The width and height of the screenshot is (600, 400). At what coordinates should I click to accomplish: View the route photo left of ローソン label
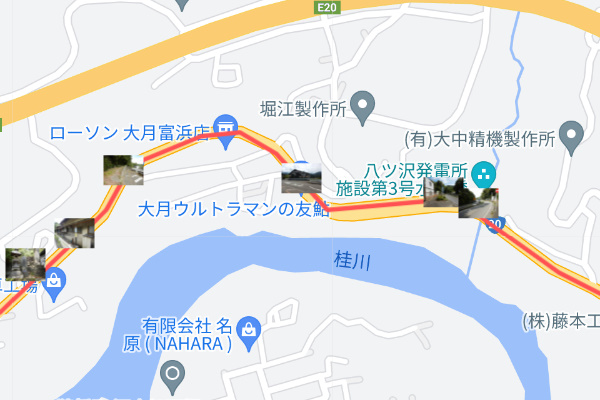tap(123, 170)
